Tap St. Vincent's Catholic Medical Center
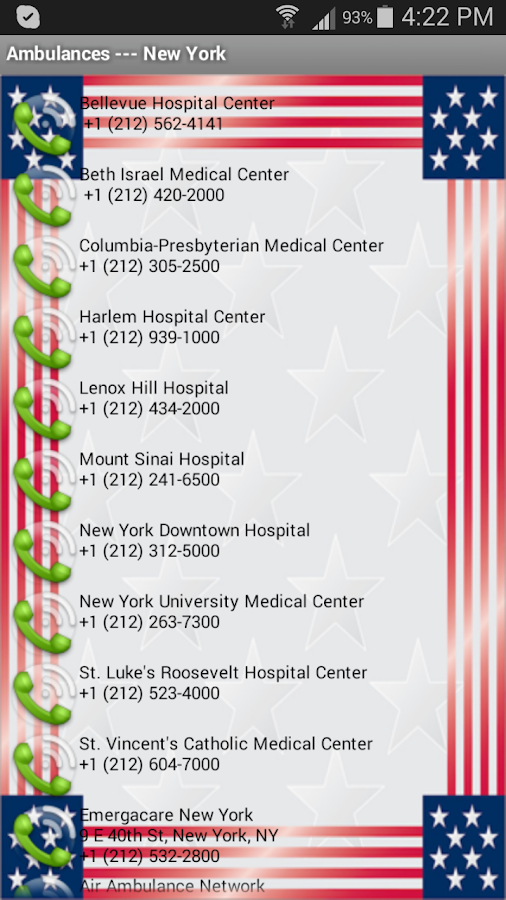The width and height of the screenshot is (506, 900). click(253, 754)
